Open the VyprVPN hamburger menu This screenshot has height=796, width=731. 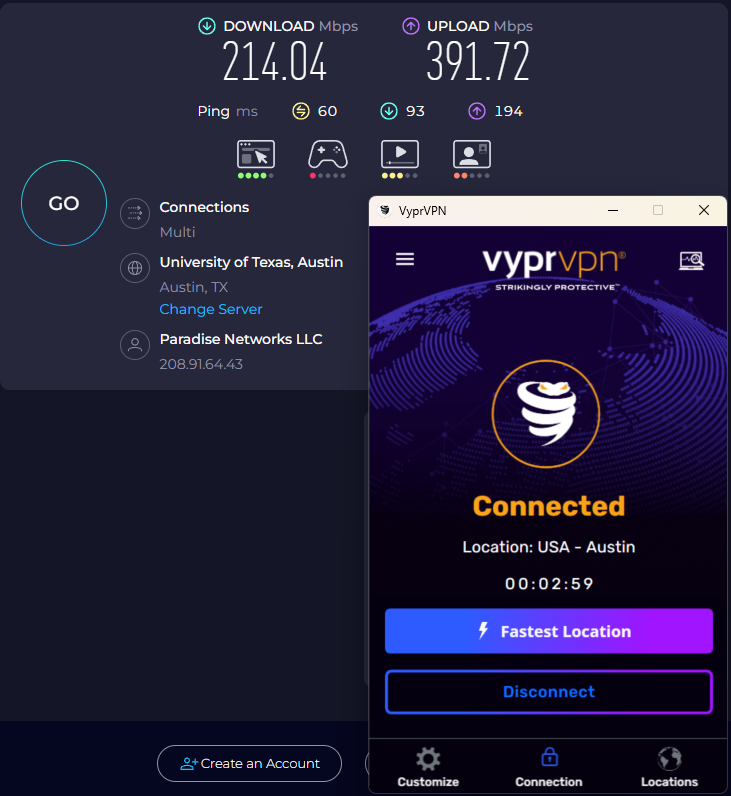pos(405,259)
